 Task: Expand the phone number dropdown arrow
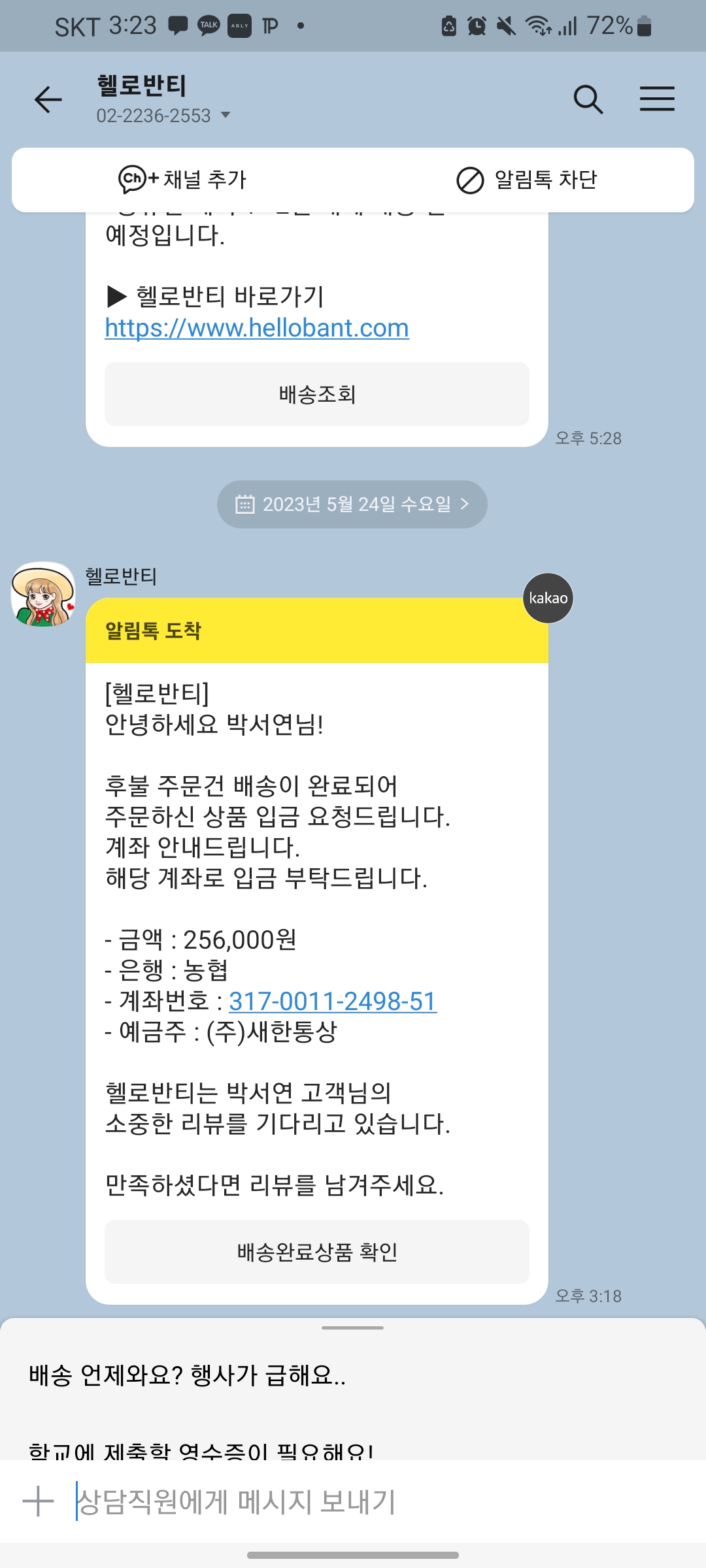click(226, 115)
